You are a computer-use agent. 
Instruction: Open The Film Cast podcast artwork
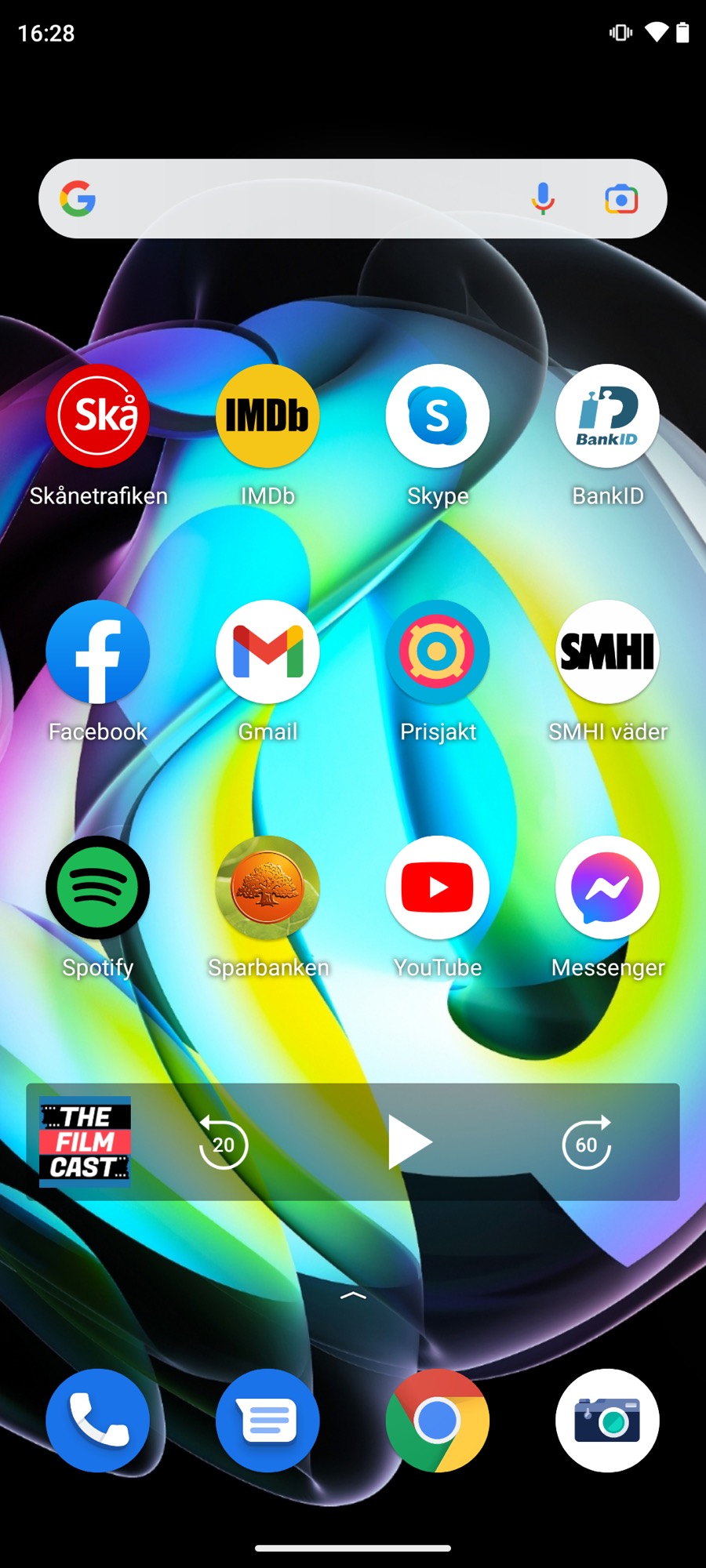point(85,1142)
